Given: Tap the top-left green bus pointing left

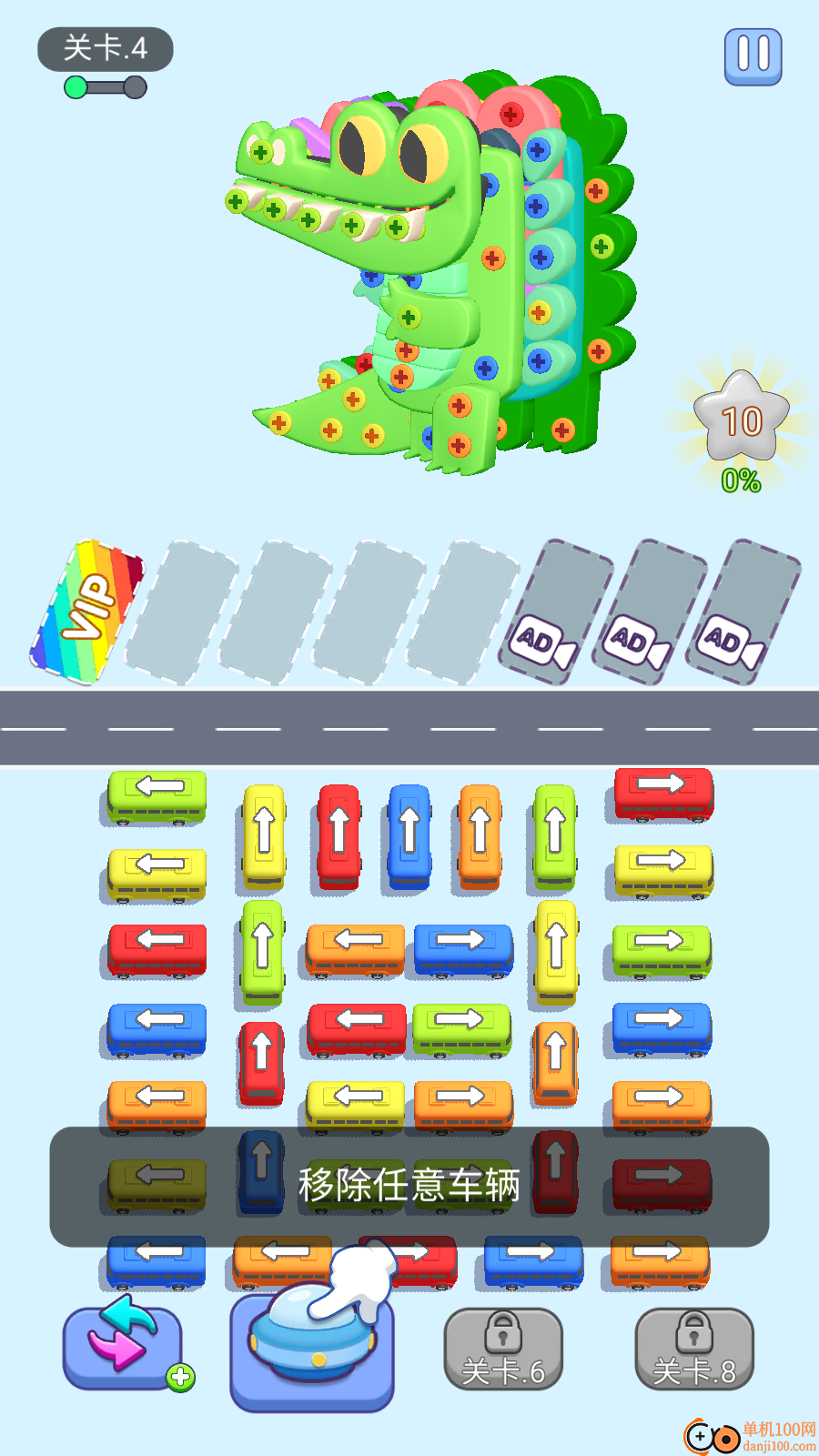Looking at the screenshot, I should (x=157, y=795).
